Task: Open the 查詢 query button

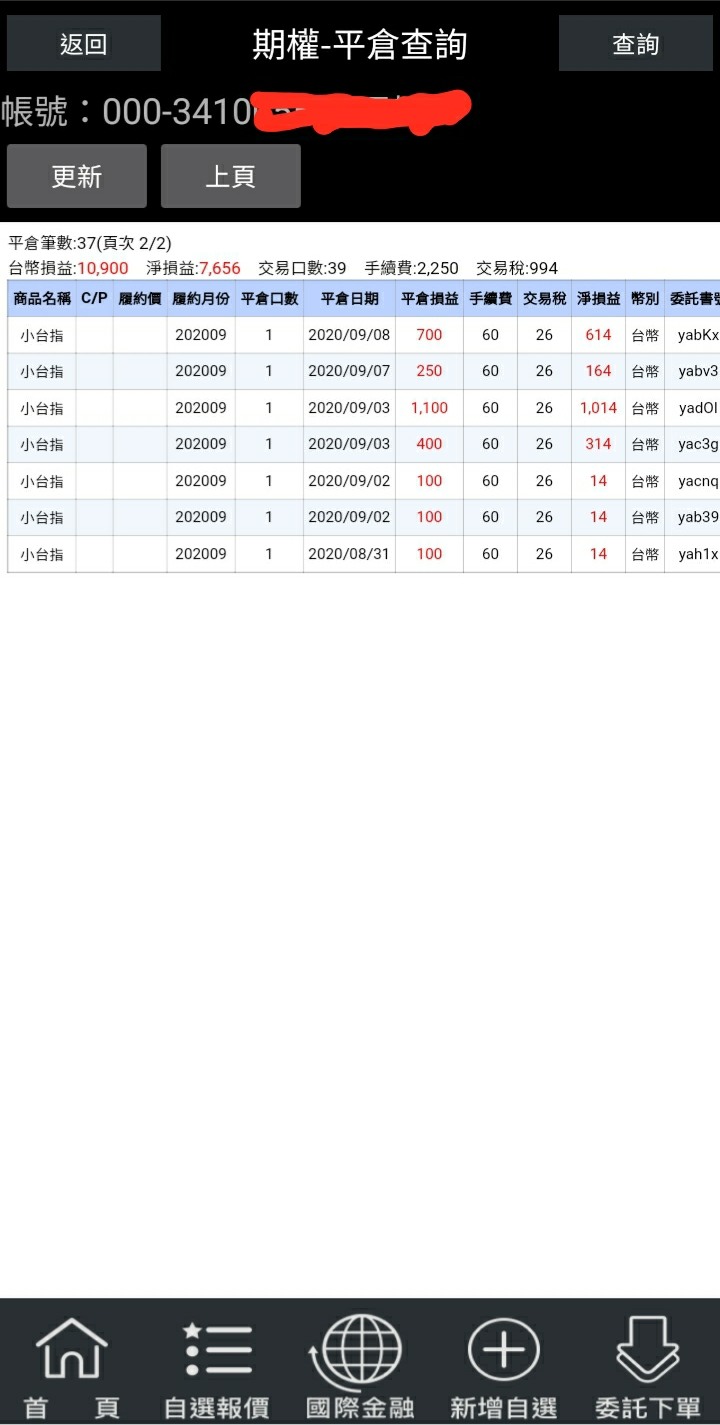Action: [x=635, y=44]
